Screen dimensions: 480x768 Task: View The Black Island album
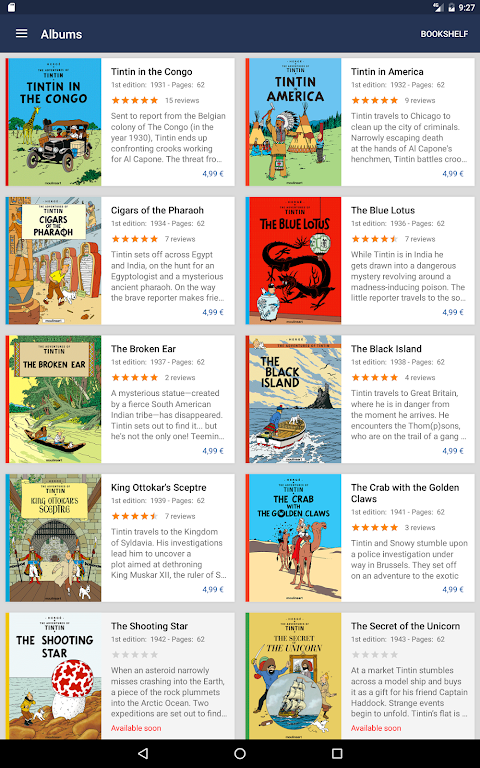click(x=360, y=399)
